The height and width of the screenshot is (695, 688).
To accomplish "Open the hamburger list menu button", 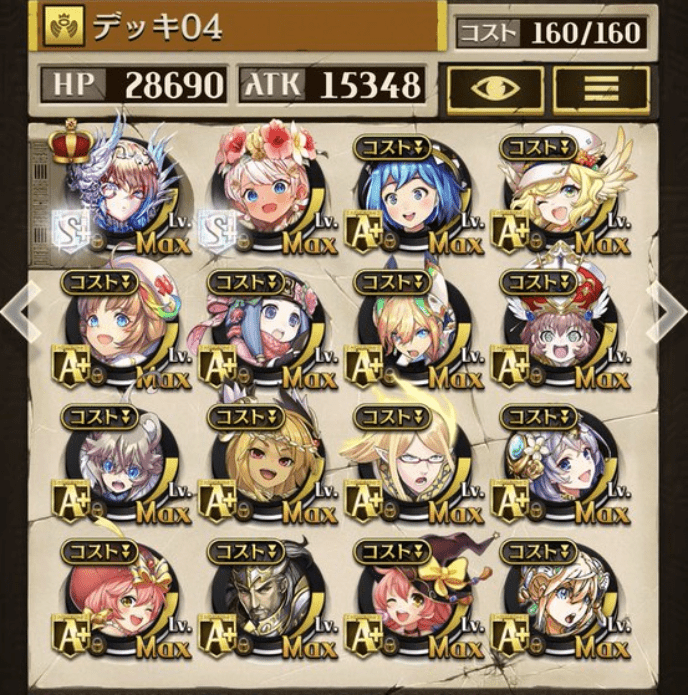I will (x=599, y=87).
